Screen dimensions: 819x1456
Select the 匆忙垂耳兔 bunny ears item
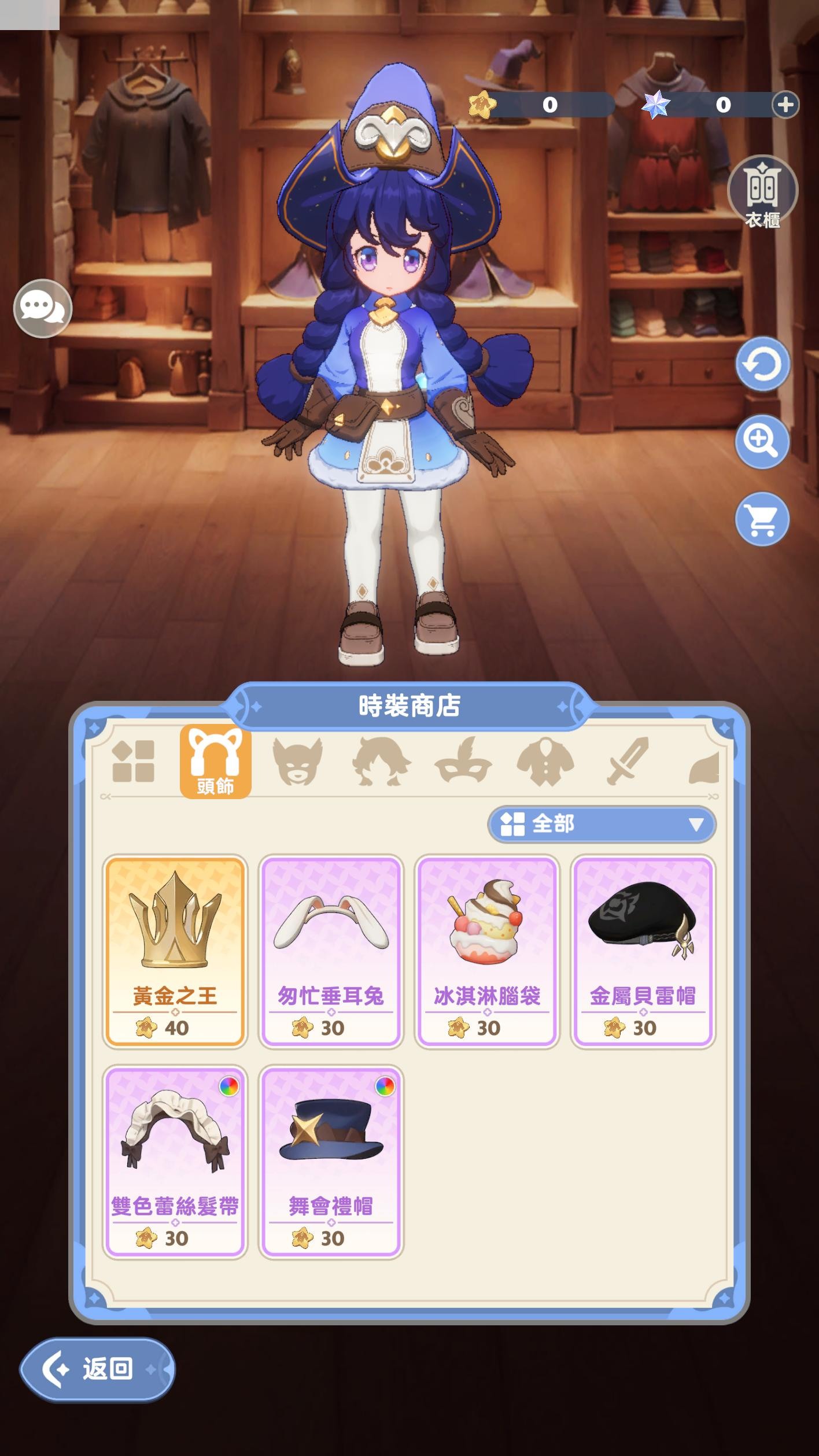[331, 952]
